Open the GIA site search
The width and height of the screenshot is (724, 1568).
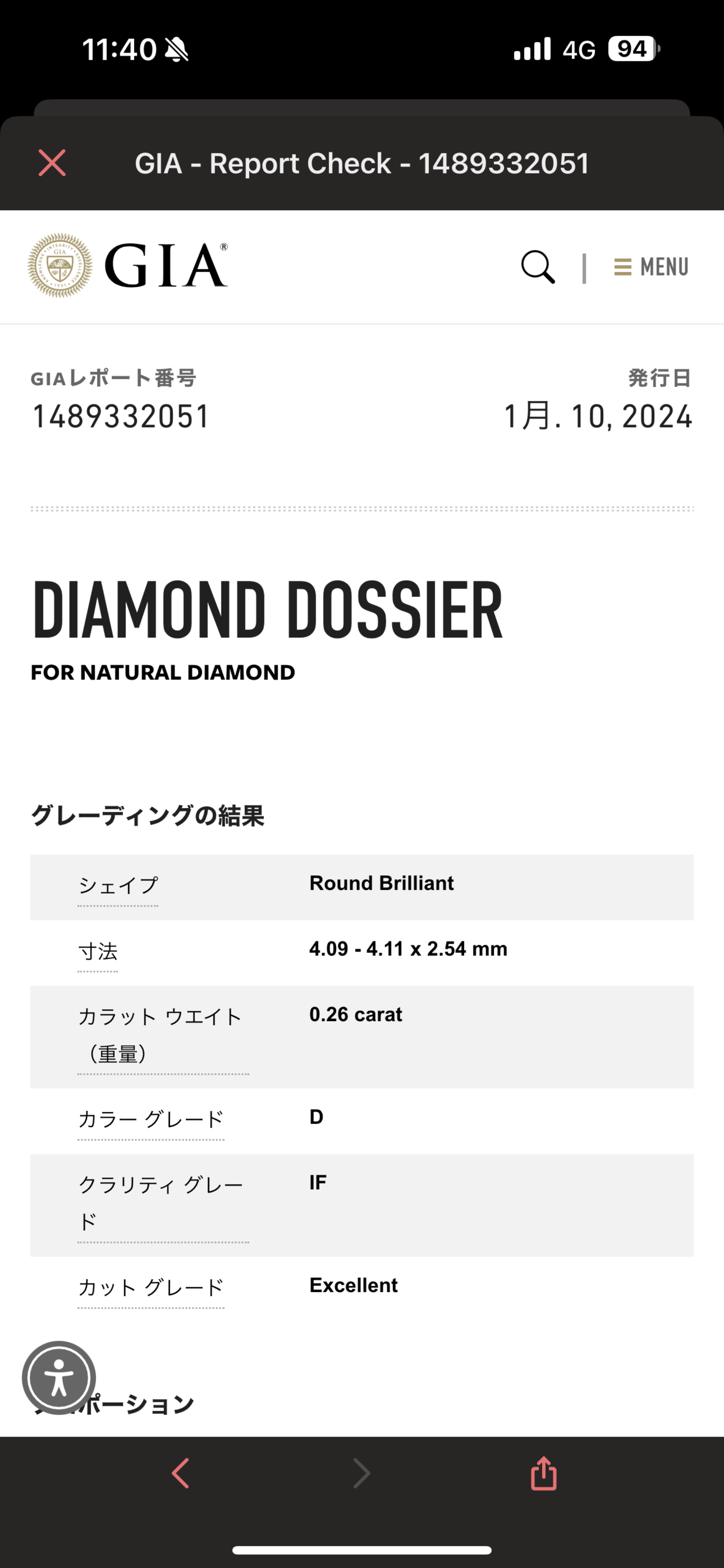[538, 267]
